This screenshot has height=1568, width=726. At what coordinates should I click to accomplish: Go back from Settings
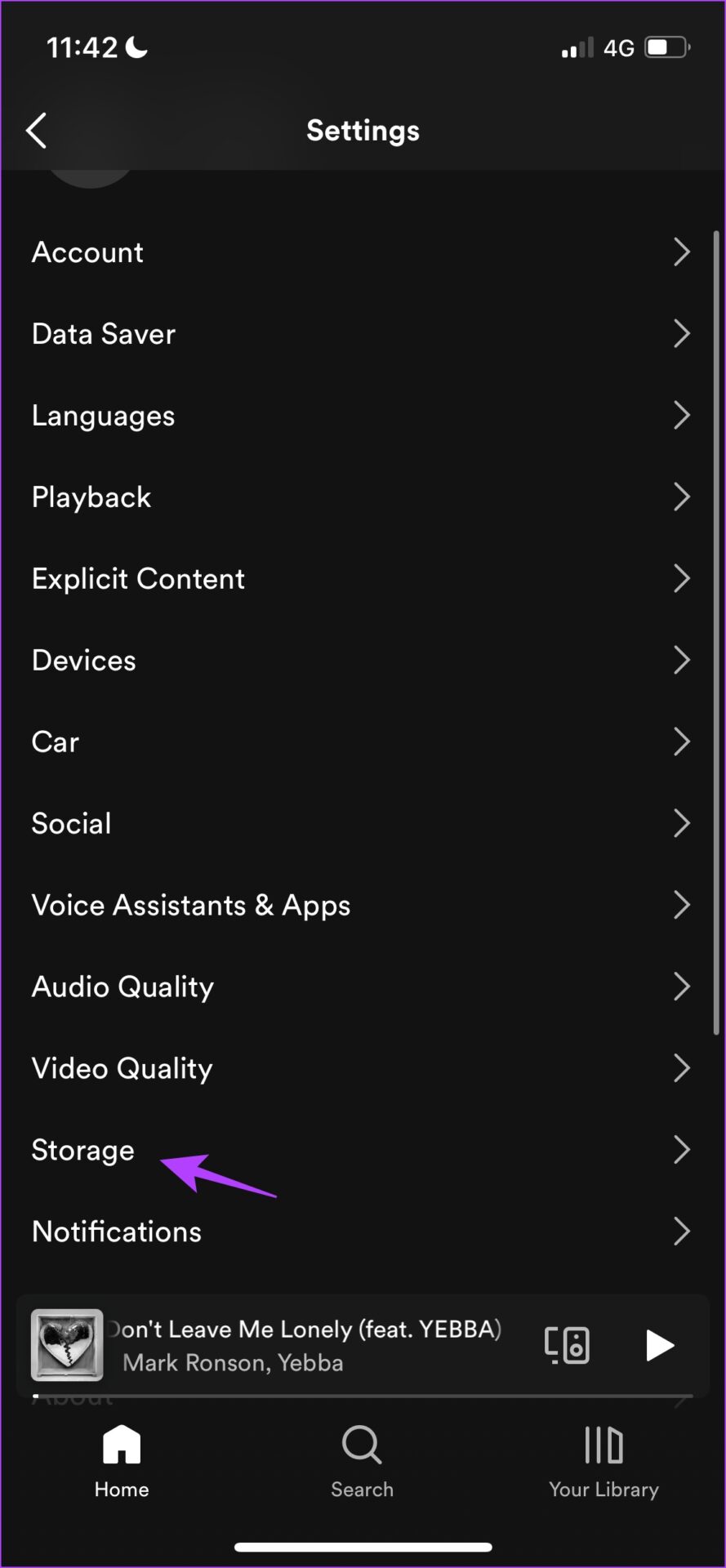click(x=37, y=131)
